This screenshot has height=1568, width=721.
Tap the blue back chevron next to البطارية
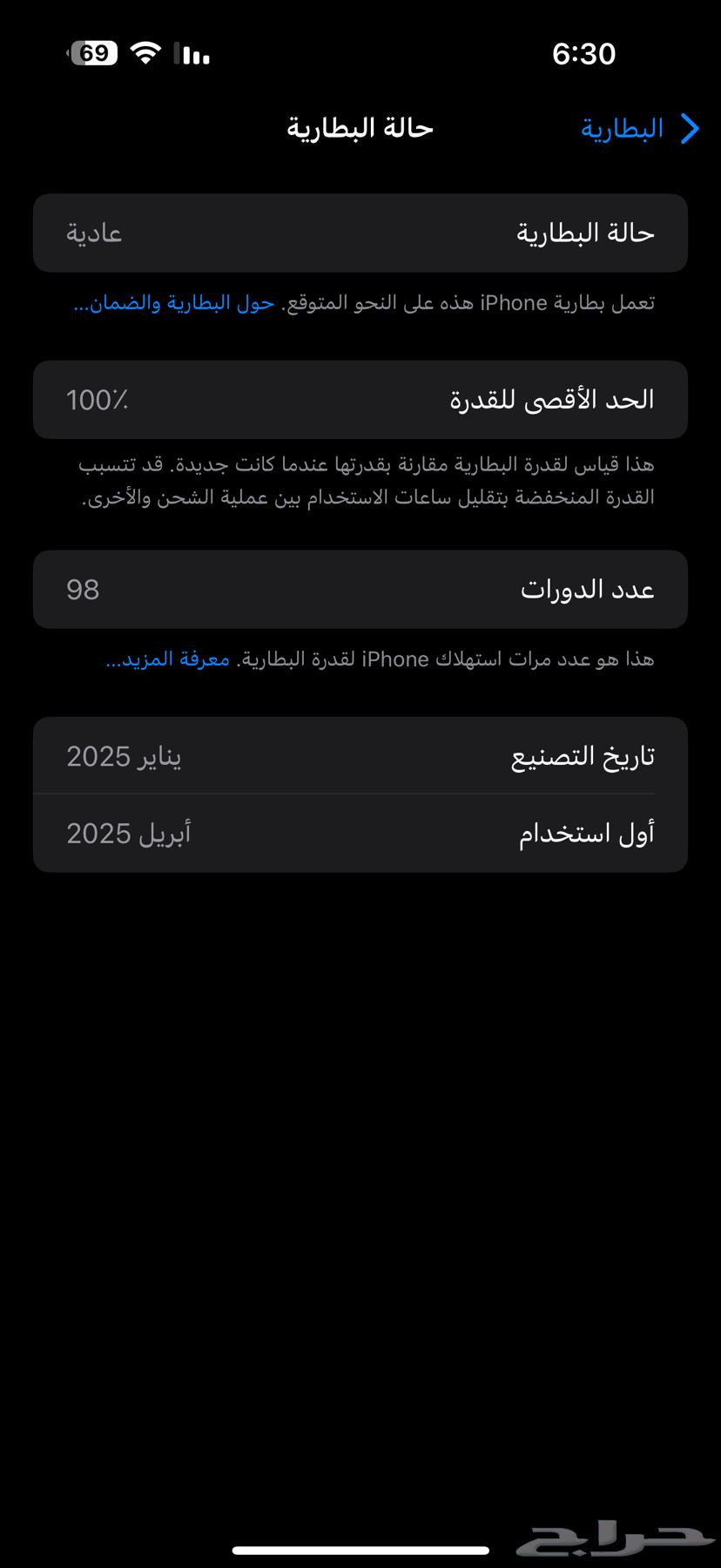[691, 128]
